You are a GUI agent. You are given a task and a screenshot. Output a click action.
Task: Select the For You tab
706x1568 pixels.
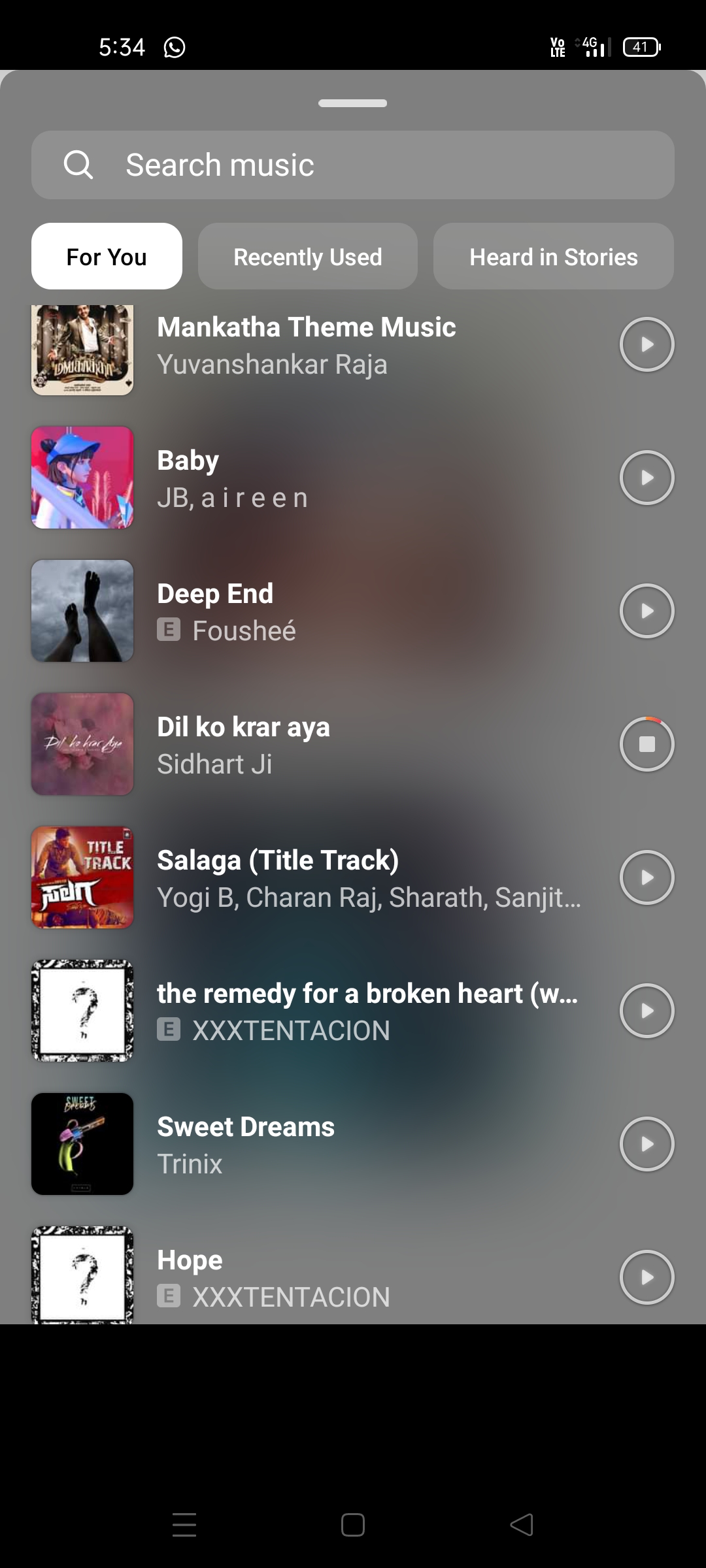pos(107,257)
